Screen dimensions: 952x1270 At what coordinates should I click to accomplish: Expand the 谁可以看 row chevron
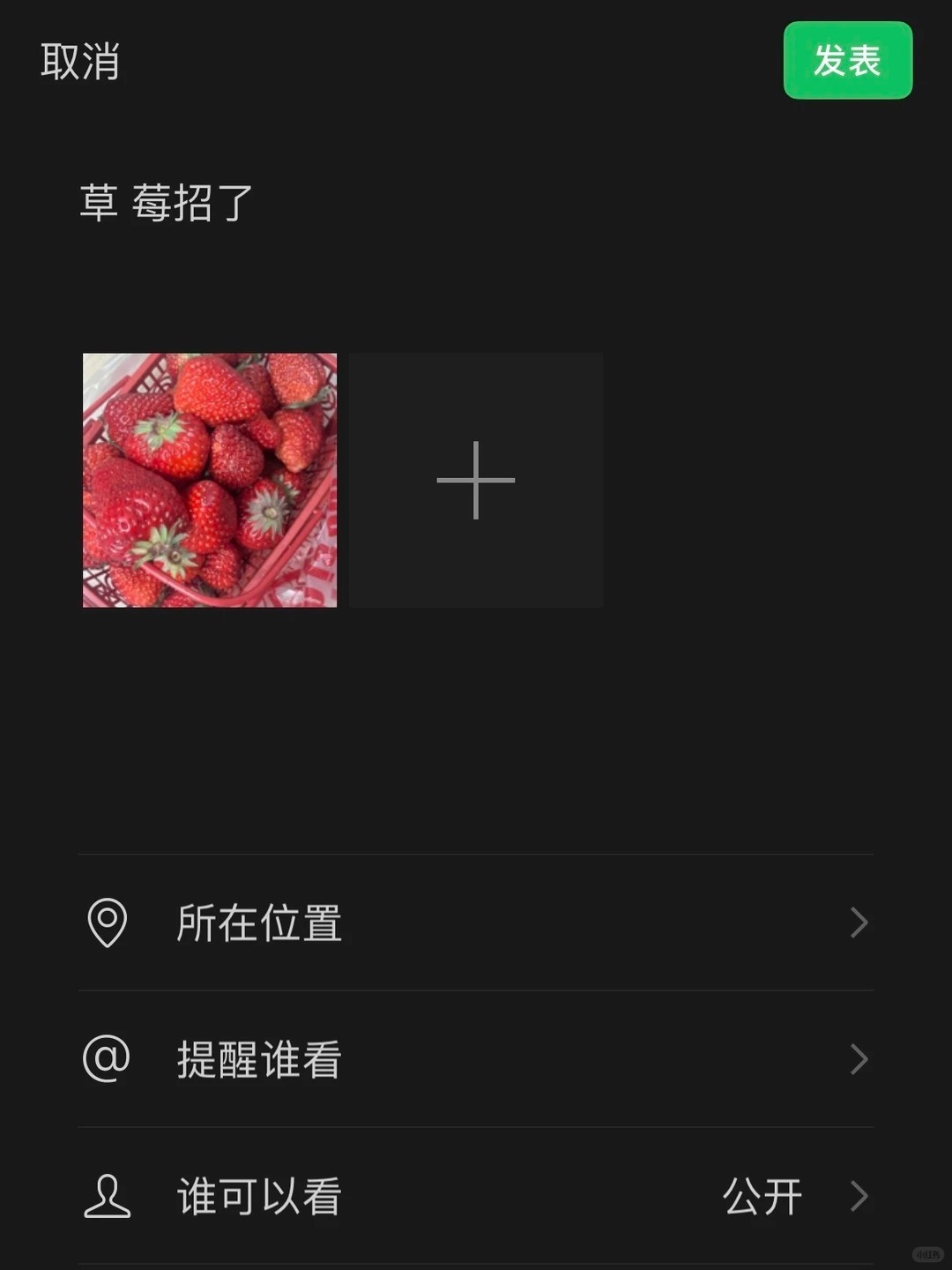(859, 1196)
